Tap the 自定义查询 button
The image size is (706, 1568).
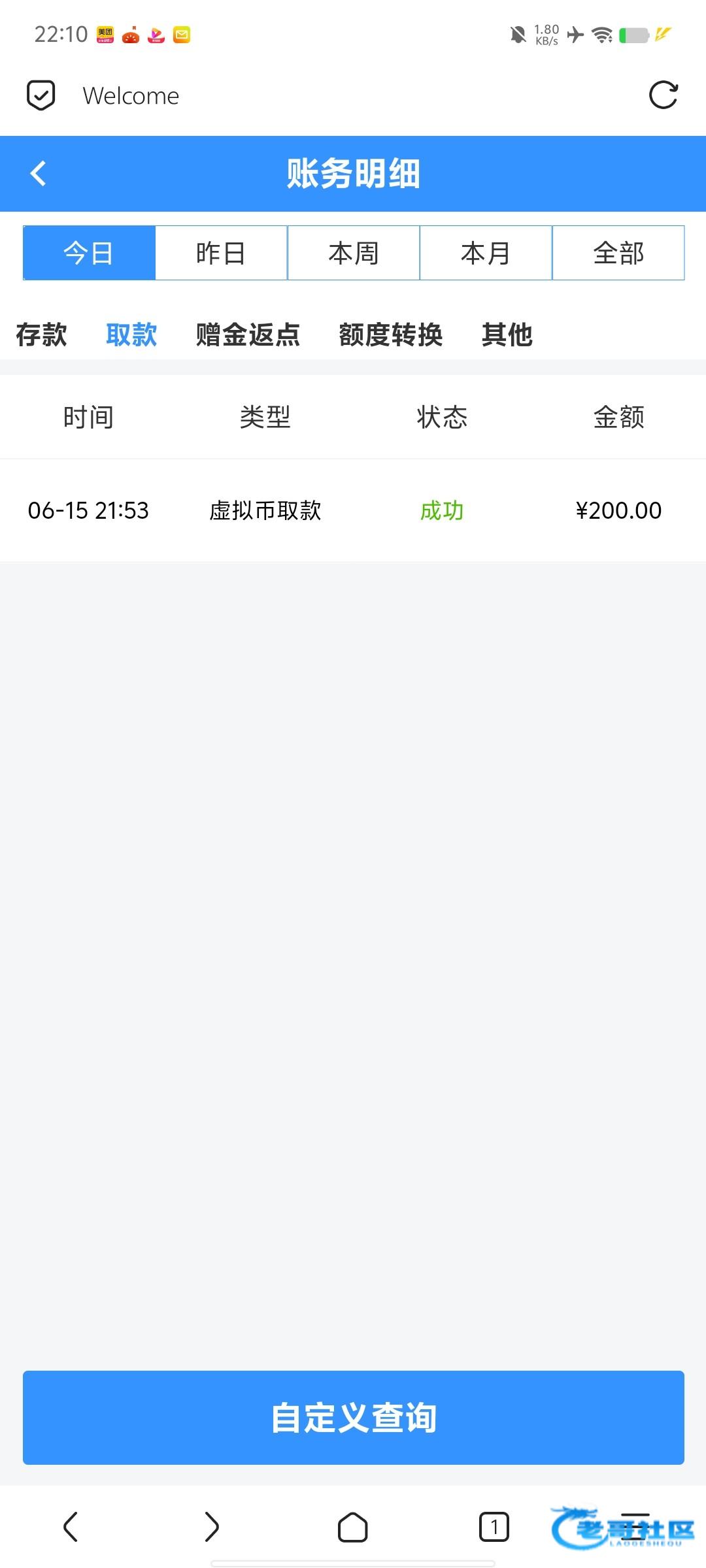pyautogui.click(x=354, y=1417)
